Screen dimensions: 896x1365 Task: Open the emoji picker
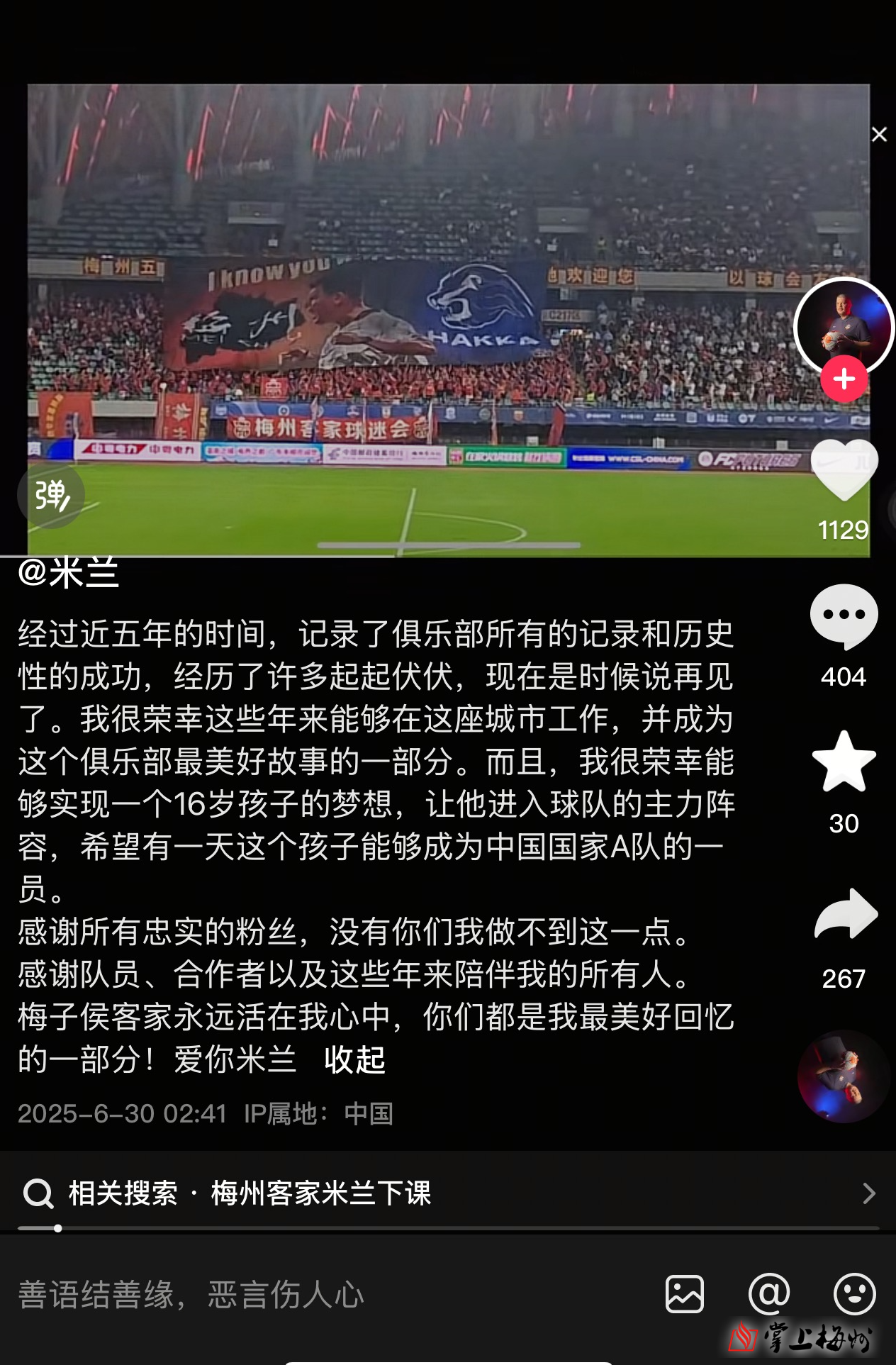854,1294
